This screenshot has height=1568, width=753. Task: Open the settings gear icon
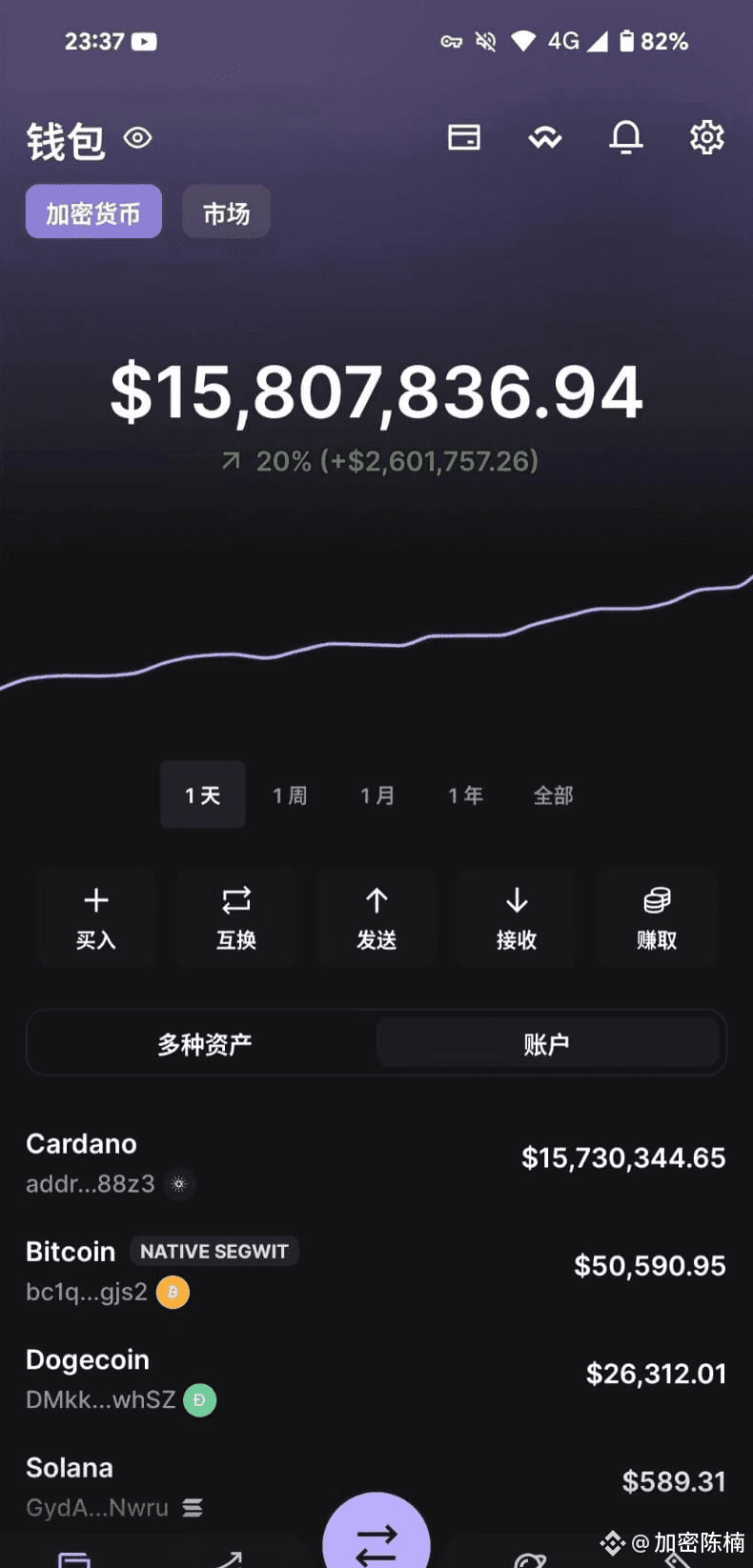706,136
